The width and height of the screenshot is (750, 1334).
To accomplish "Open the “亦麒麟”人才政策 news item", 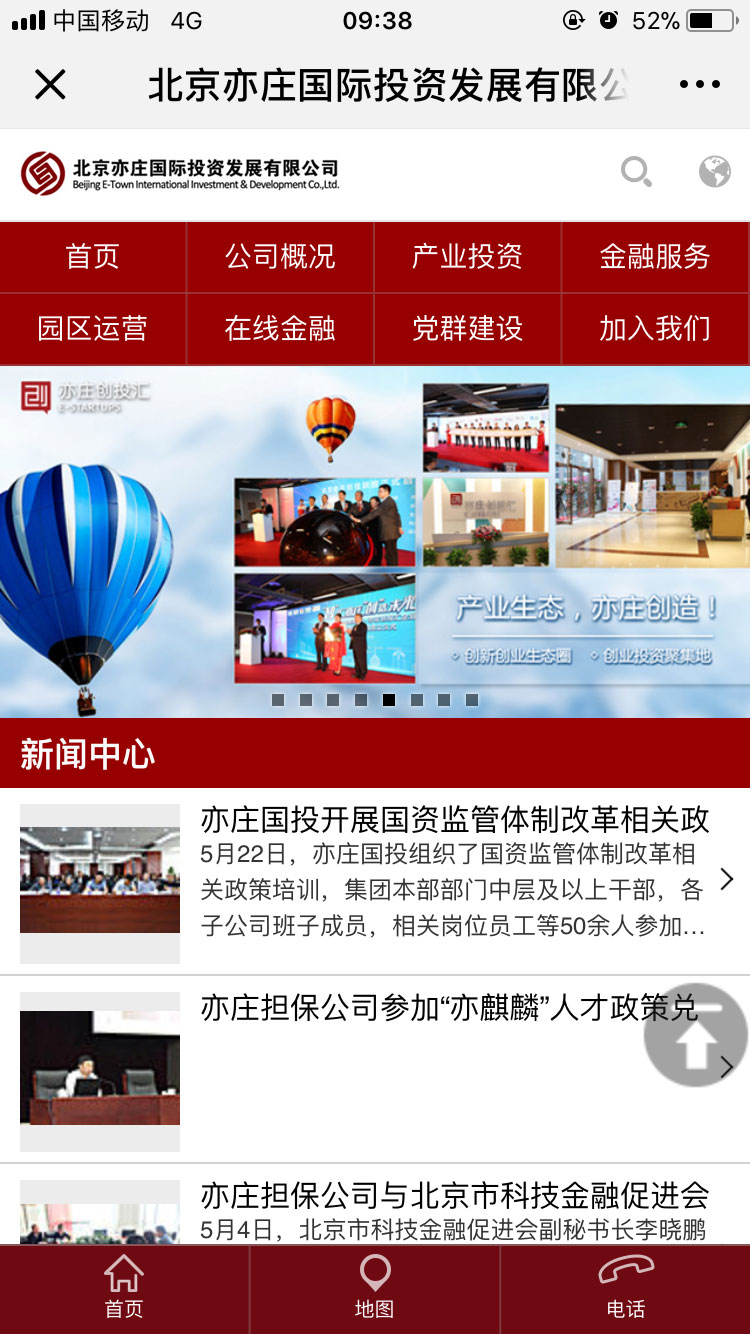I will click(420, 1008).
